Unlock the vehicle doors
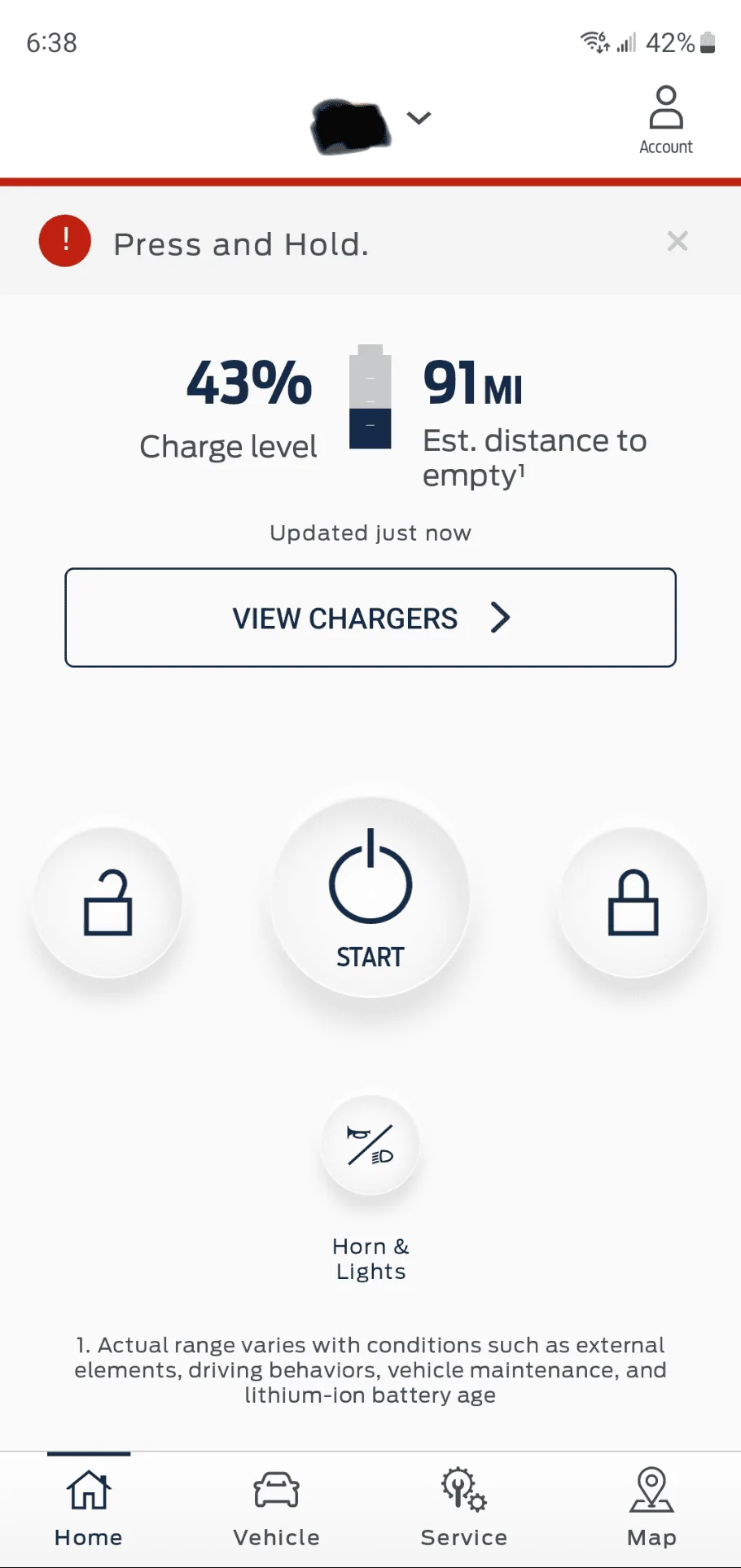This screenshot has height=1568, width=741. (107, 902)
